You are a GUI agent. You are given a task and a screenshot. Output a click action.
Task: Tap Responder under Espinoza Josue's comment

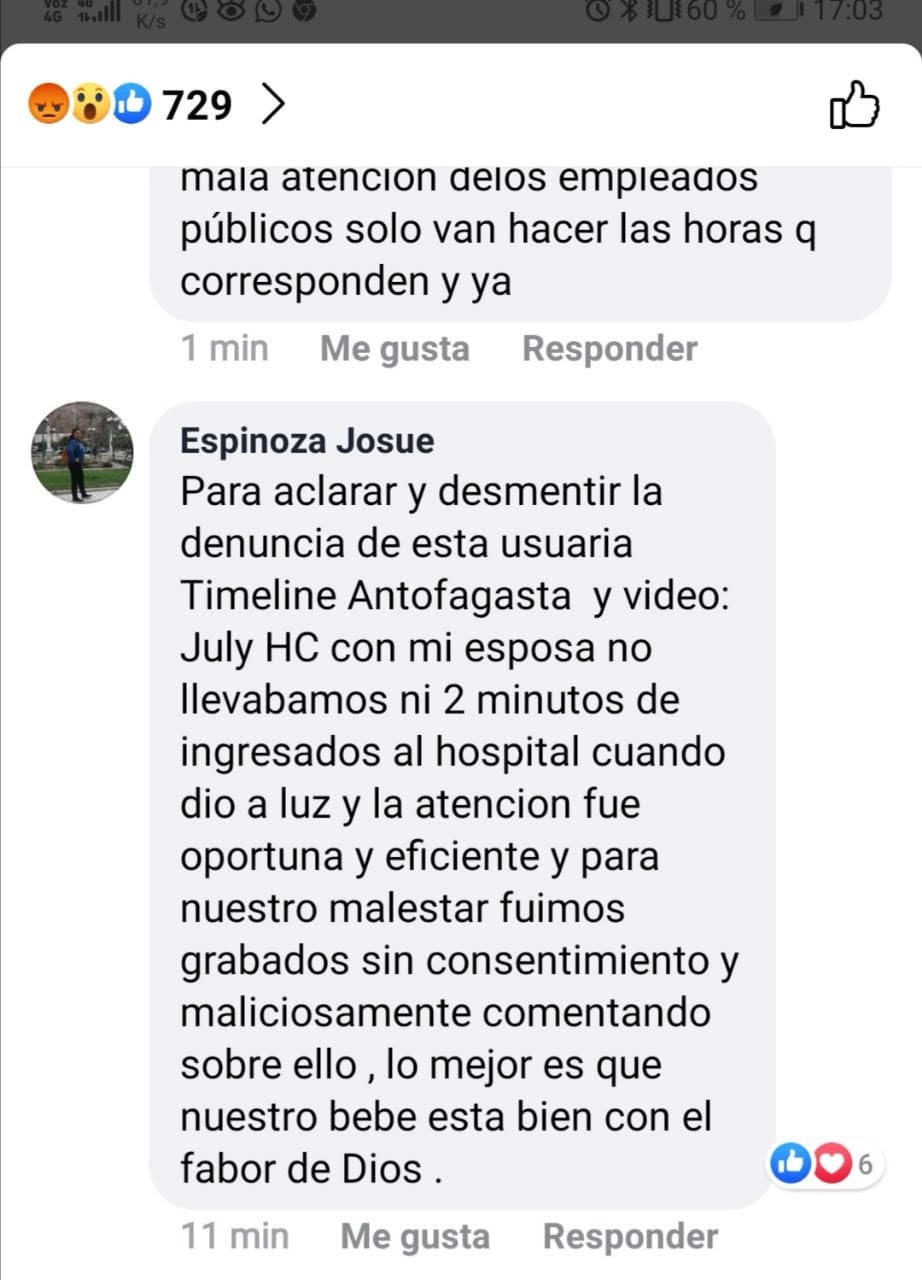(630, 1237)
